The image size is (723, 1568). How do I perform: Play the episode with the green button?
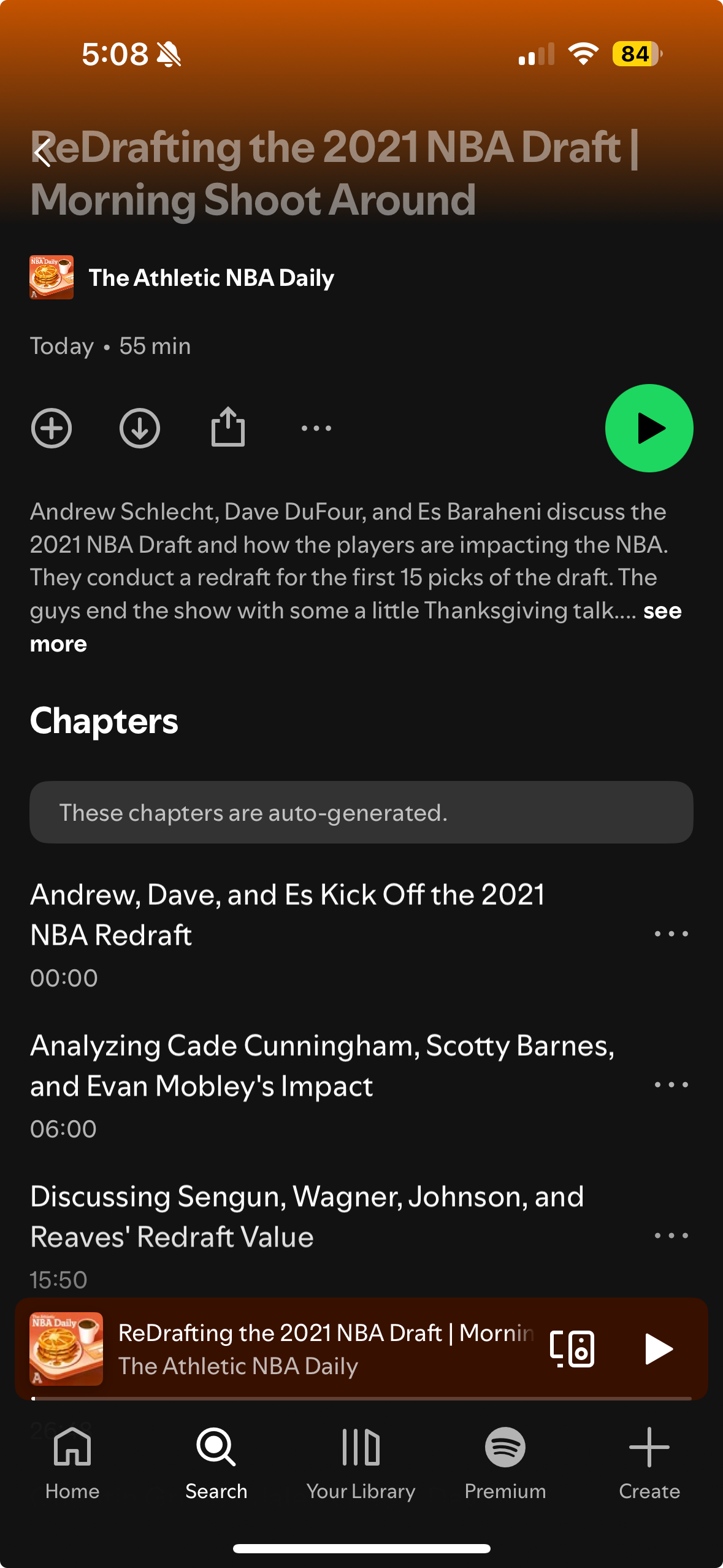[649, 428]
